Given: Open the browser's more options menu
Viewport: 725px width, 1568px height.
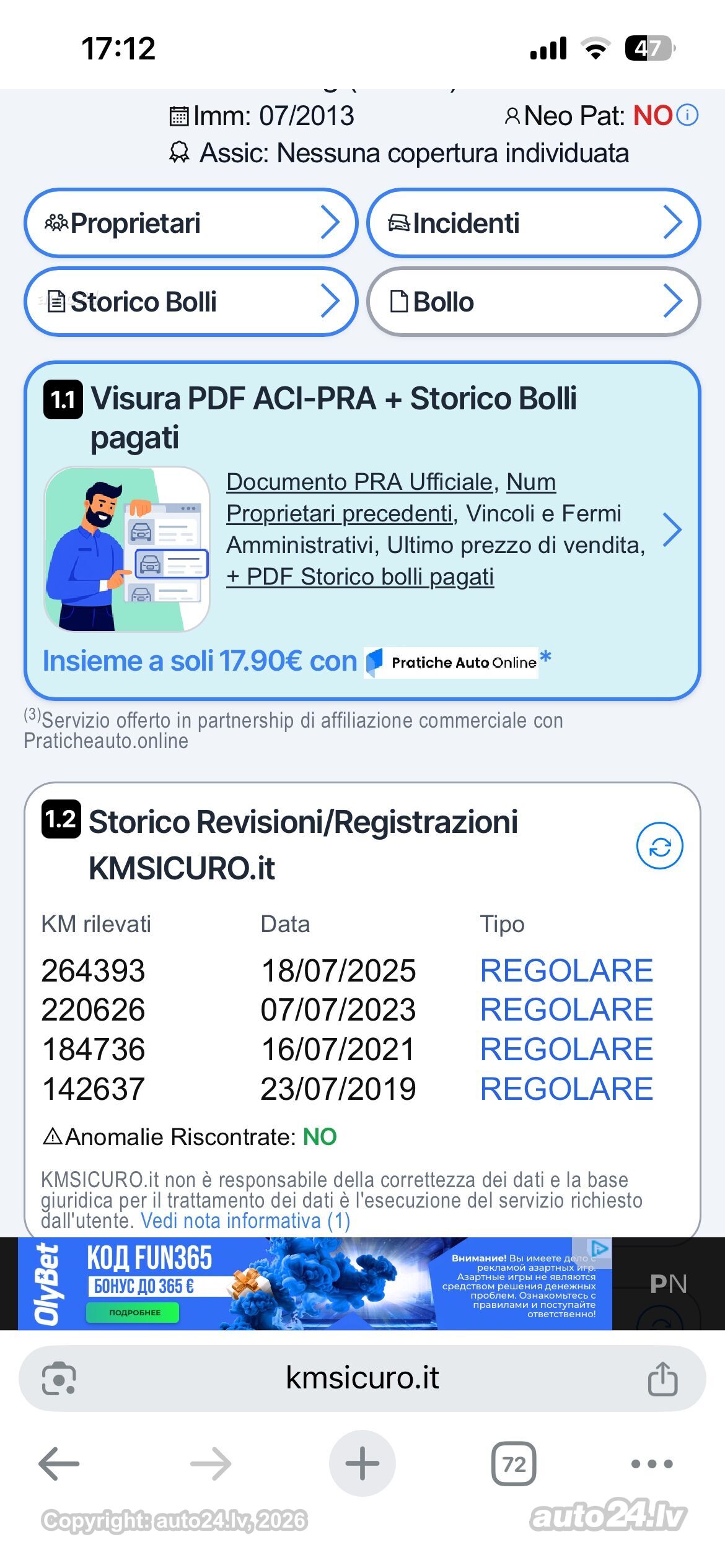Looking at the screenshot, I should 652,1464.
